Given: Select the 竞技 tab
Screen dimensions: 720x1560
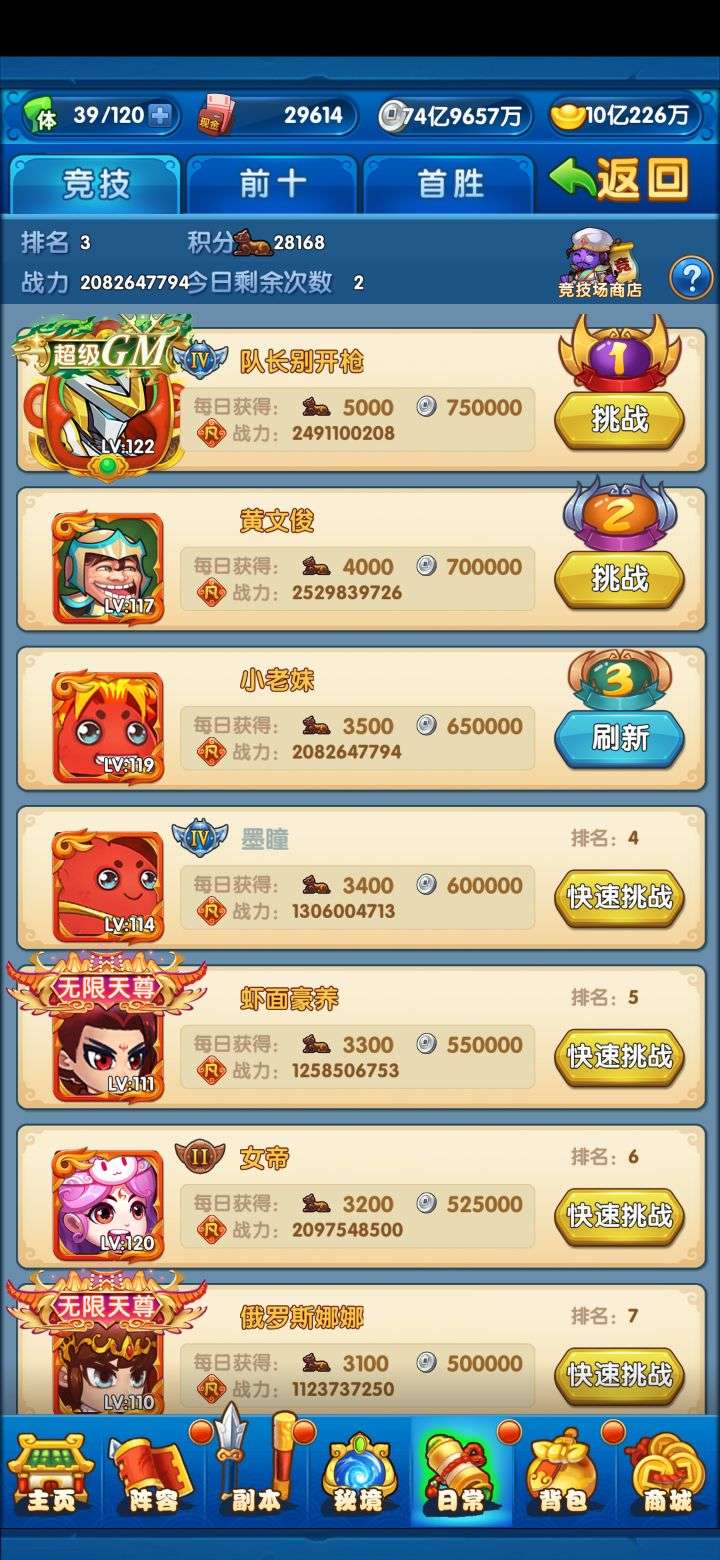Looking at the screenshot, I should (x=96, y=184).
